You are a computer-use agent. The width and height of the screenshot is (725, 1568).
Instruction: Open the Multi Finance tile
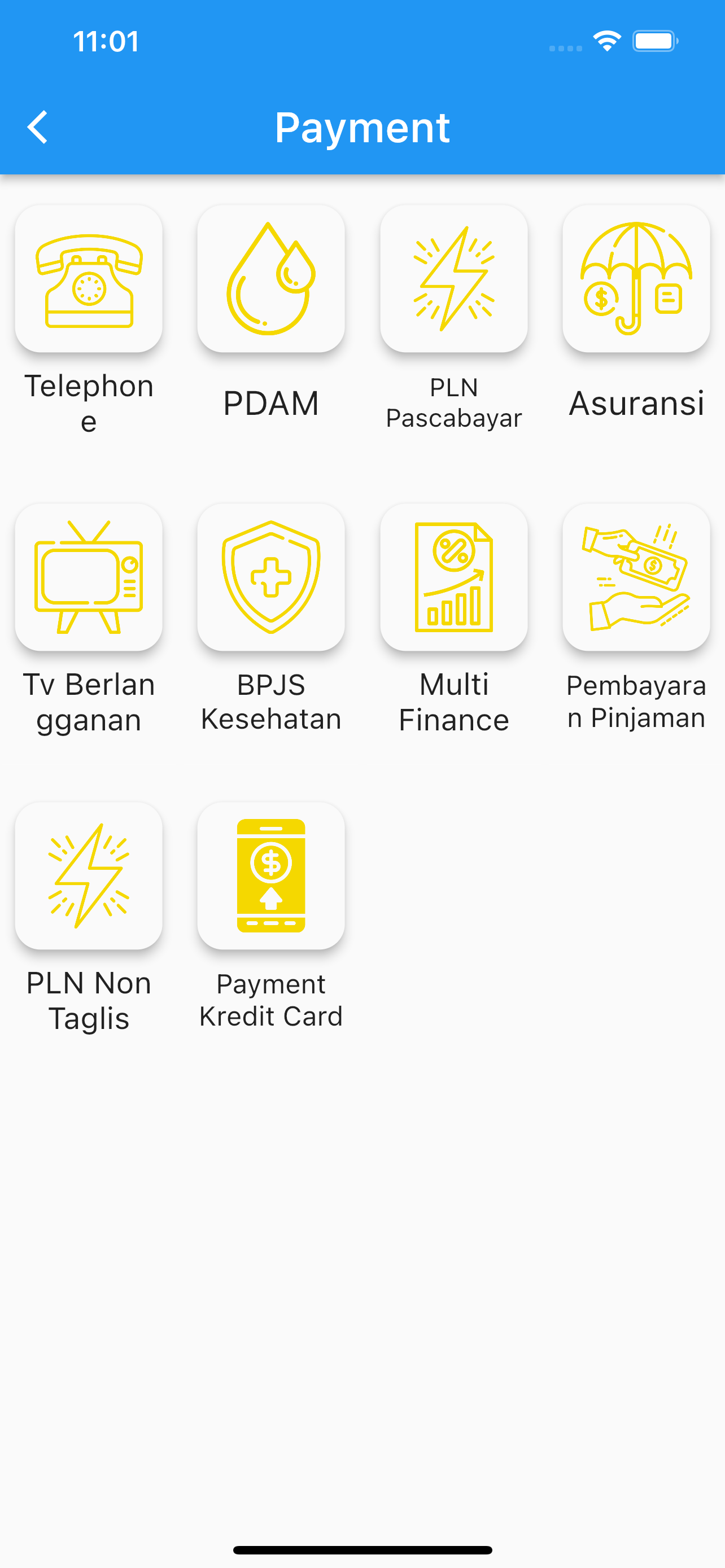tap(453, 577)
